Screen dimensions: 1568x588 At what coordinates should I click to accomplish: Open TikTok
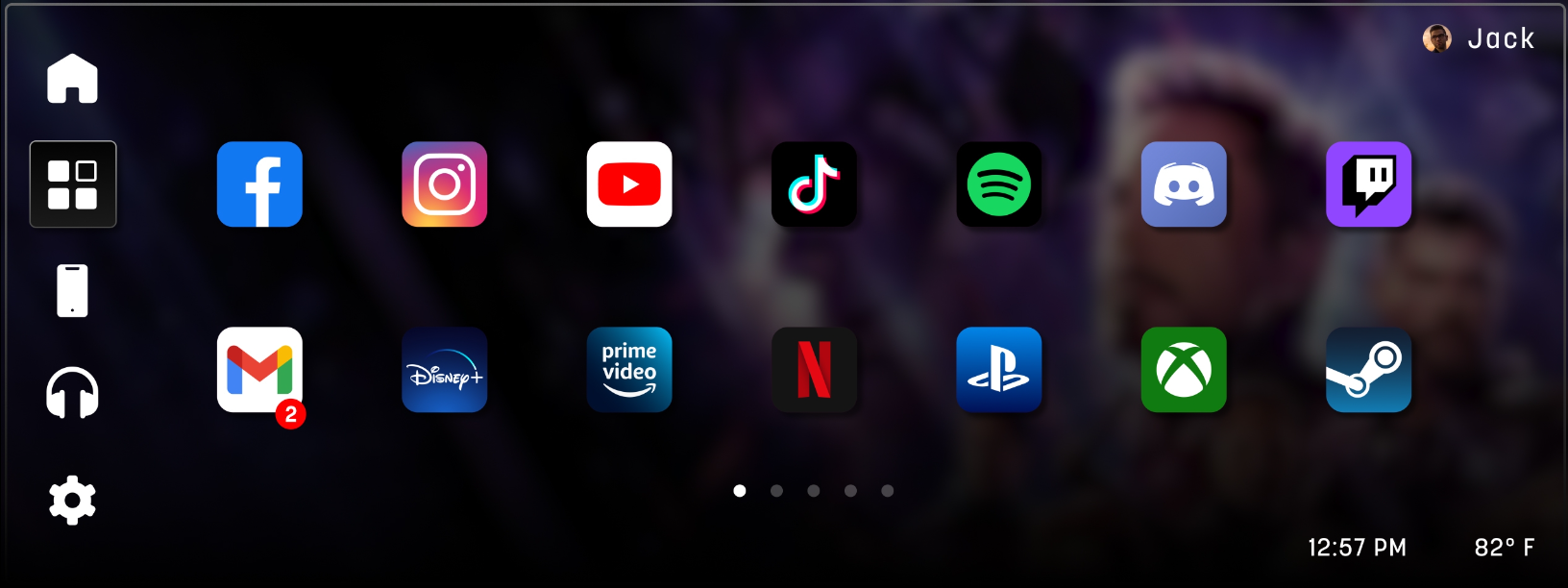tap(814, 184)
